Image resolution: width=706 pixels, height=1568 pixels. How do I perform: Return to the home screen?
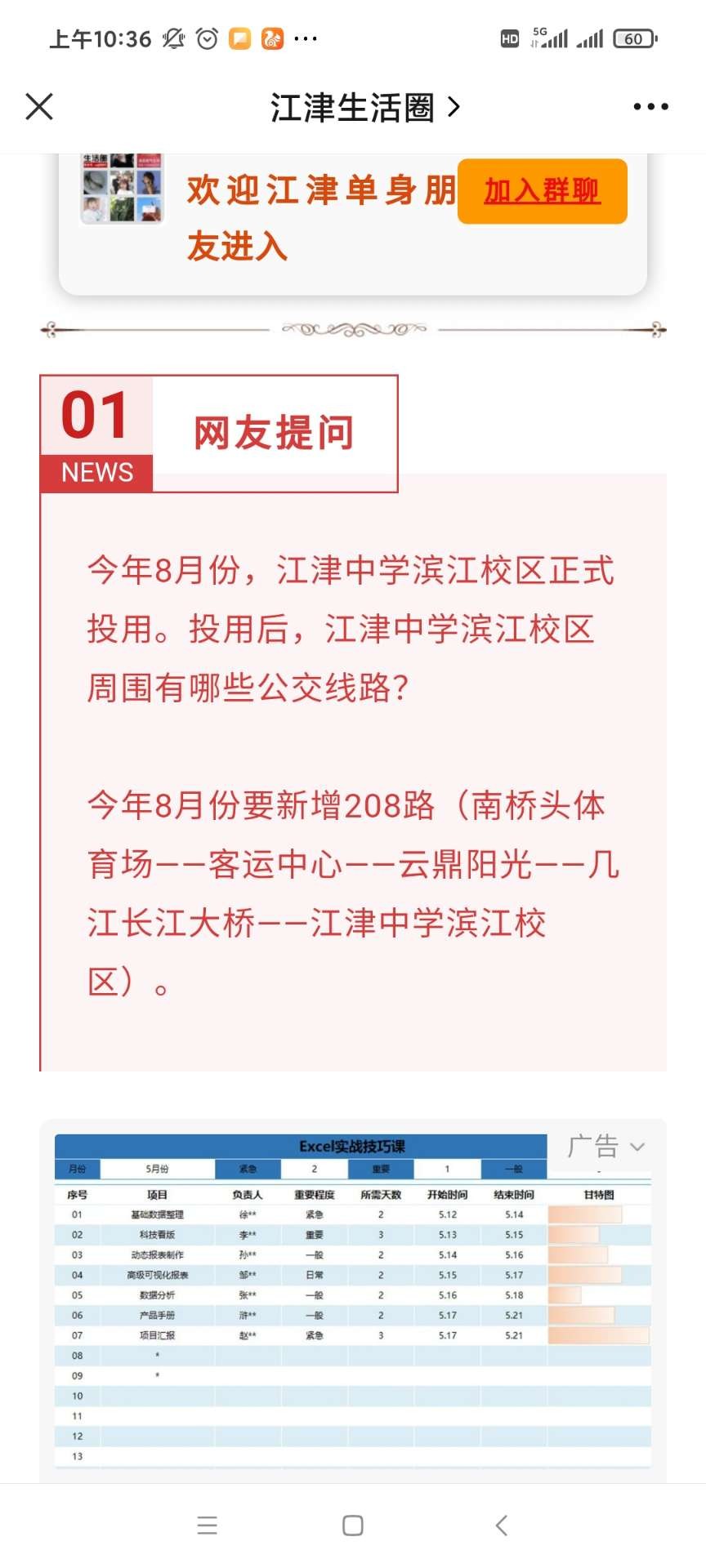352,1525
